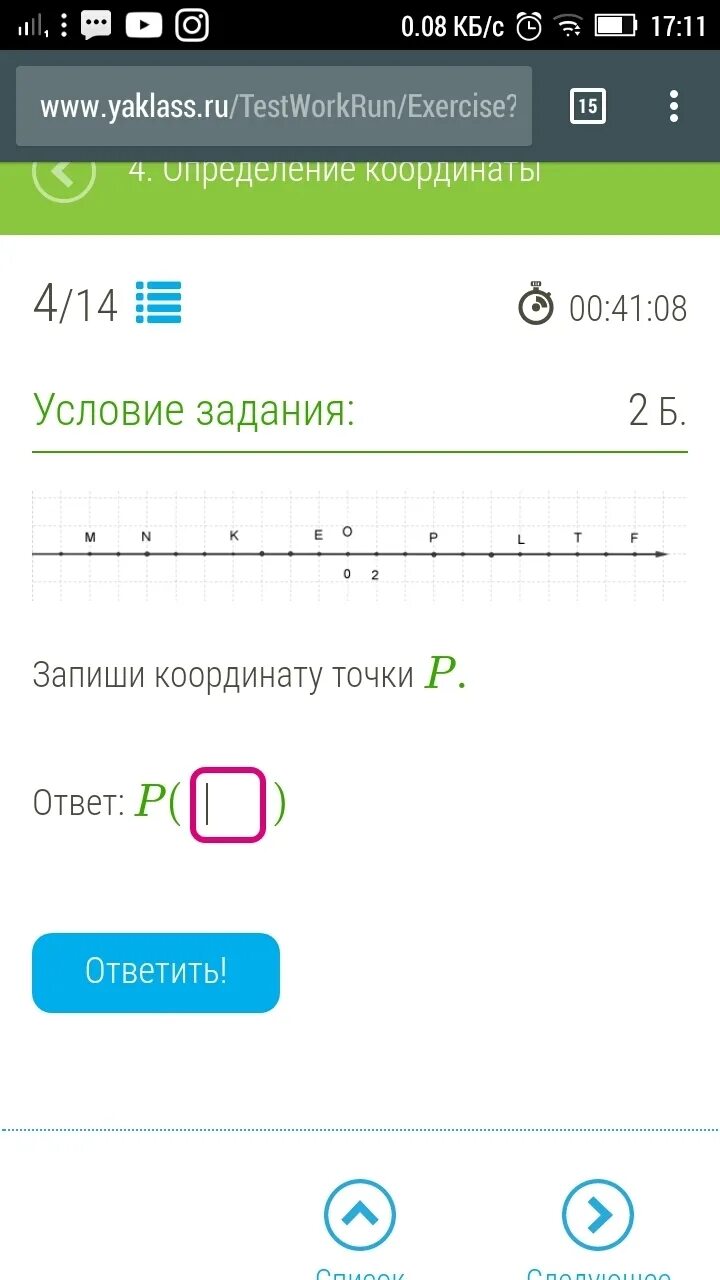Screen dimensions: 720x1280
Task: Open the browser overflow menu
Action: [x=674, y=106]
